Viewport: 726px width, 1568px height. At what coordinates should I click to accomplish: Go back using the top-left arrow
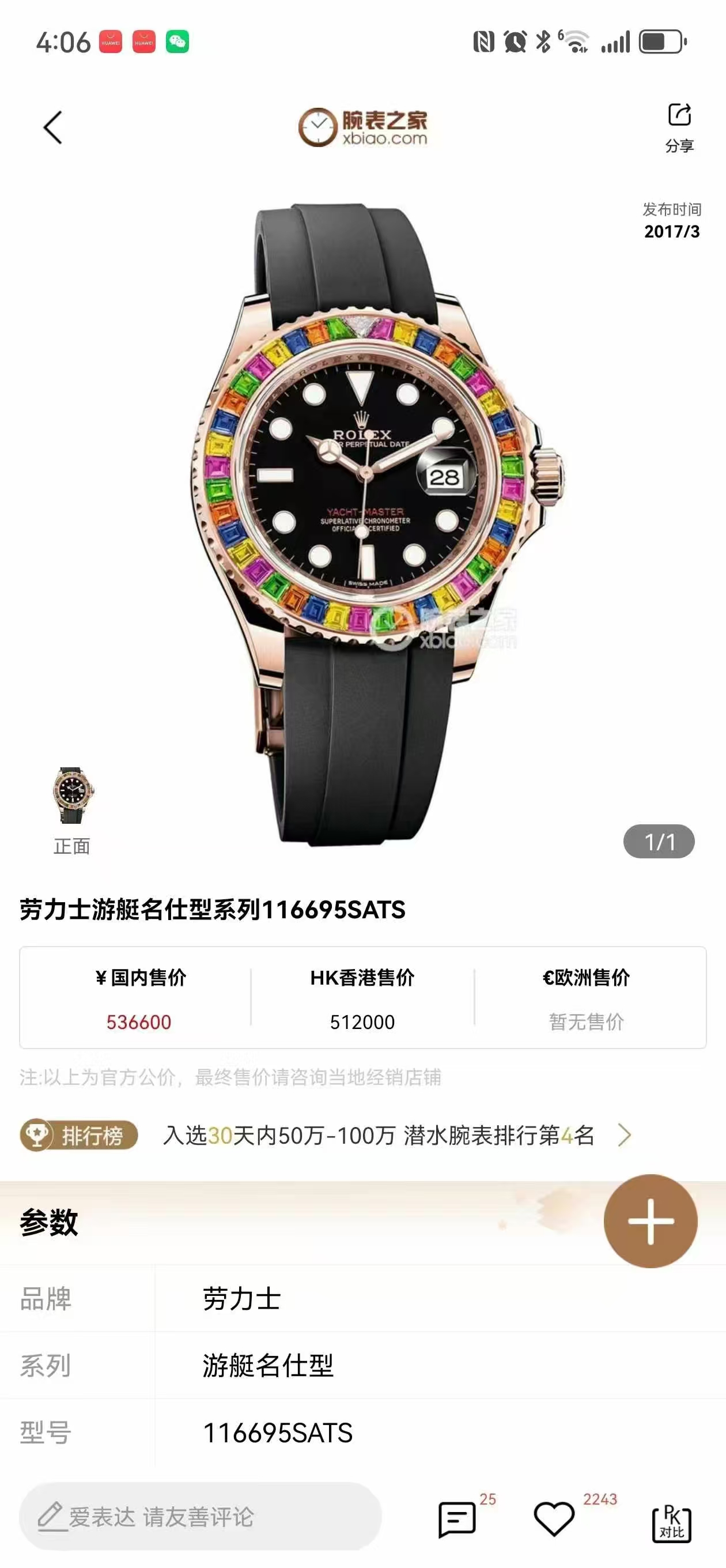(54, 128)
